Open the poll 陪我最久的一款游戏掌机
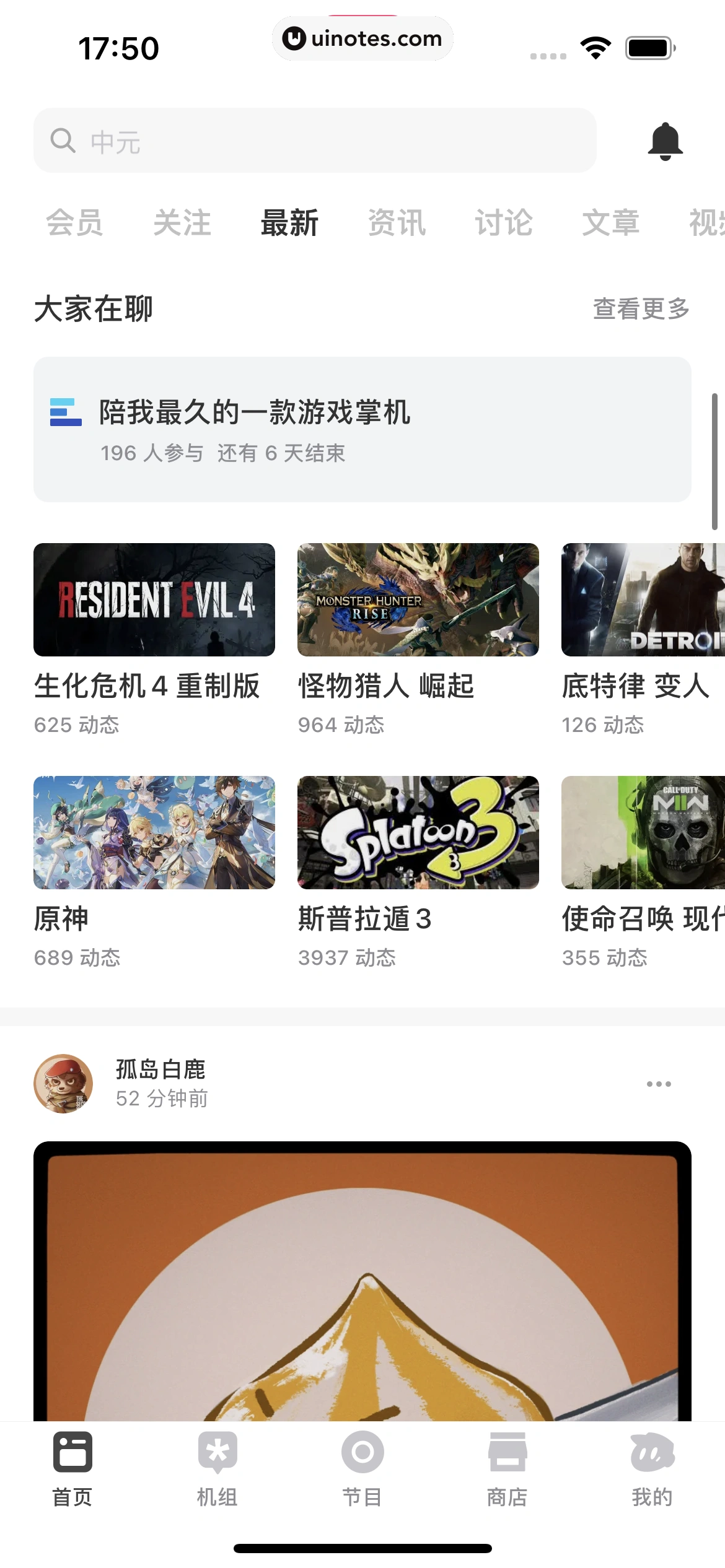The width and height of the screenshot is (725, 1568). (362, 429)
